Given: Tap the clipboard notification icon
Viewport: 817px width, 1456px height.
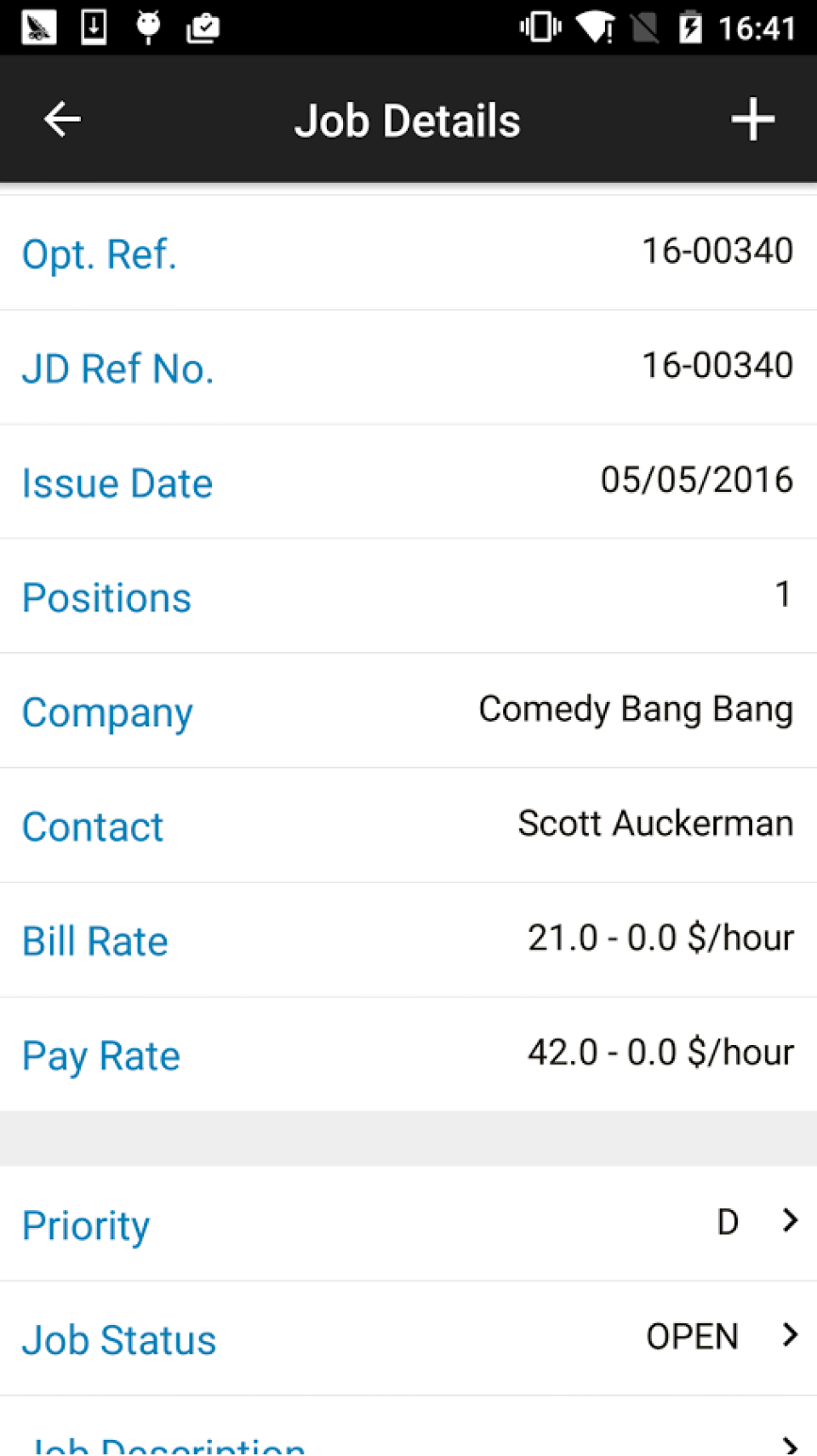Looking at the screenshot, I should pyautogui.click(x=203, y=26).
